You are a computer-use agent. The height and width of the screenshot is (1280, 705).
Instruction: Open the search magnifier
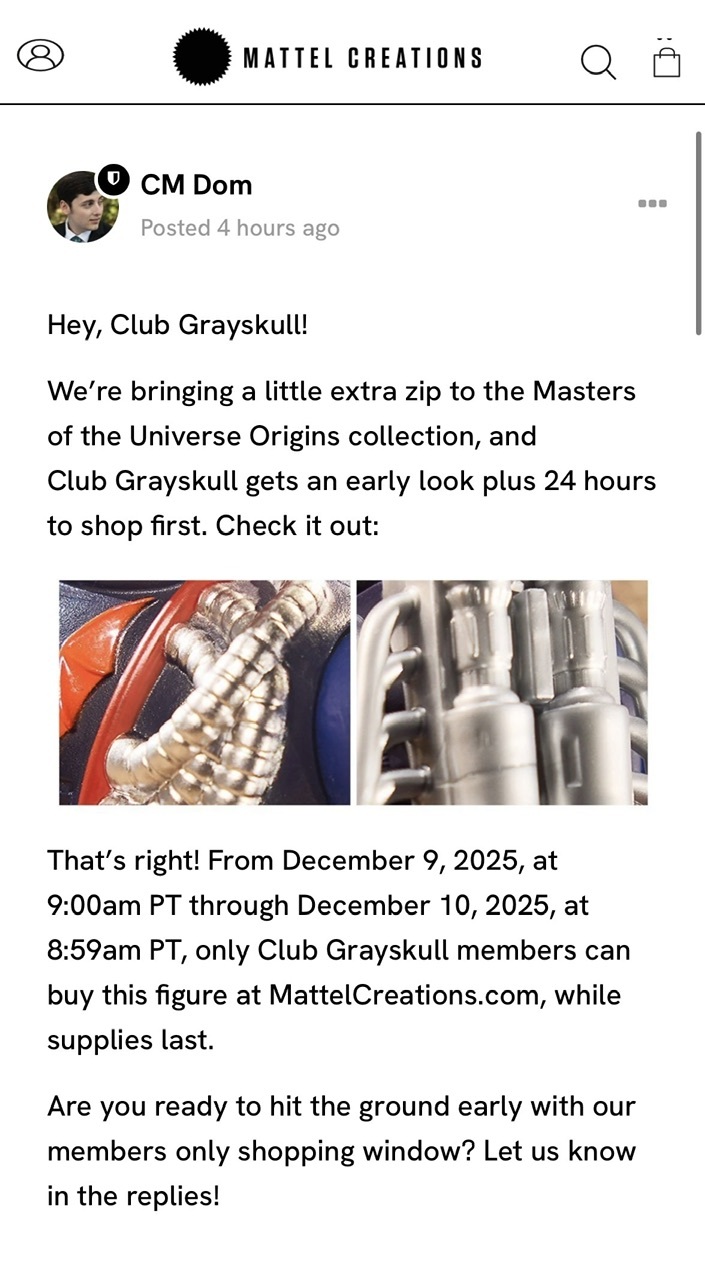pos(597,61)
